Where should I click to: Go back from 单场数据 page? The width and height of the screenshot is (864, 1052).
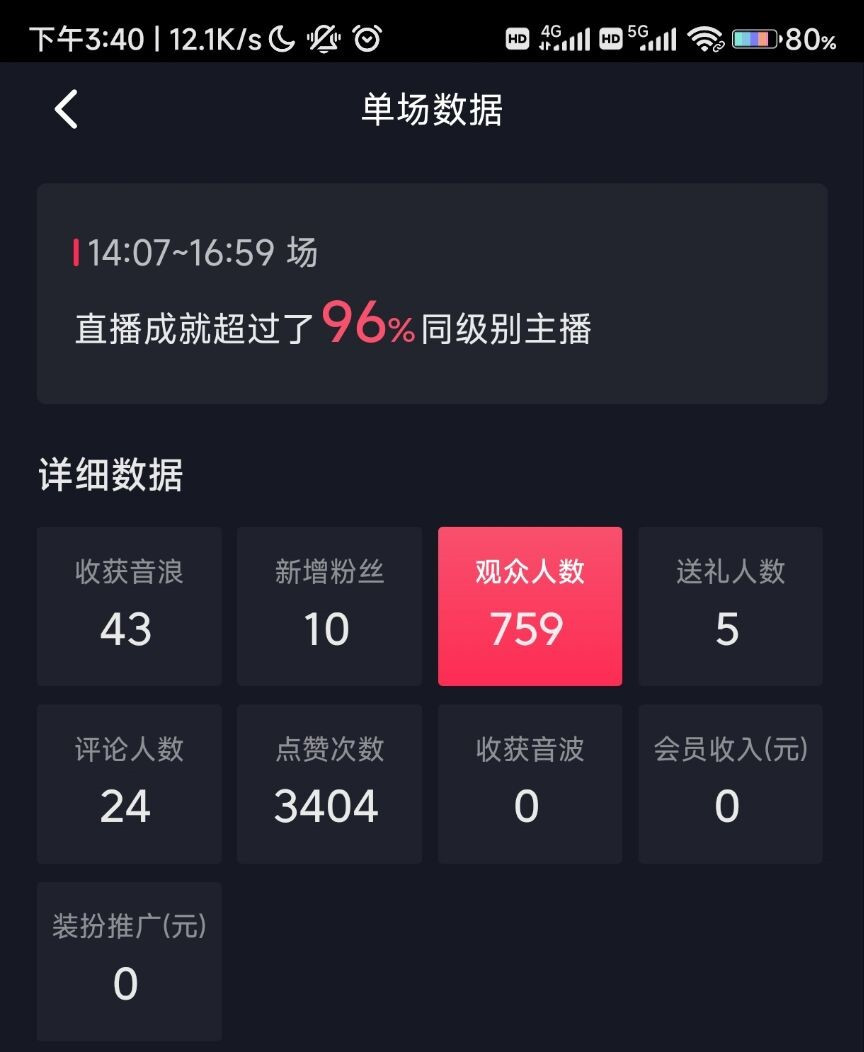coord(66,109)
